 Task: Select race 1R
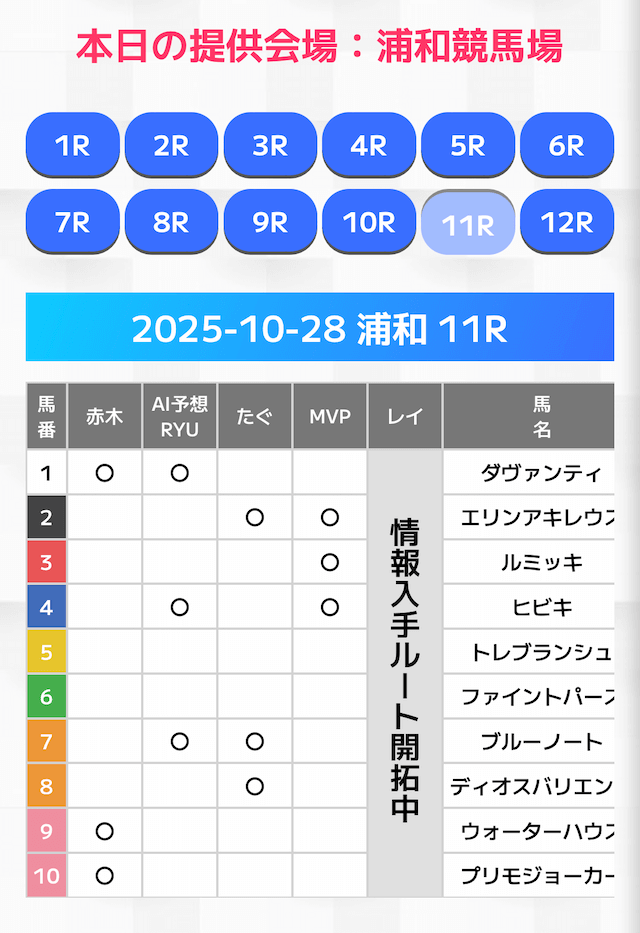tap(72, 146)
